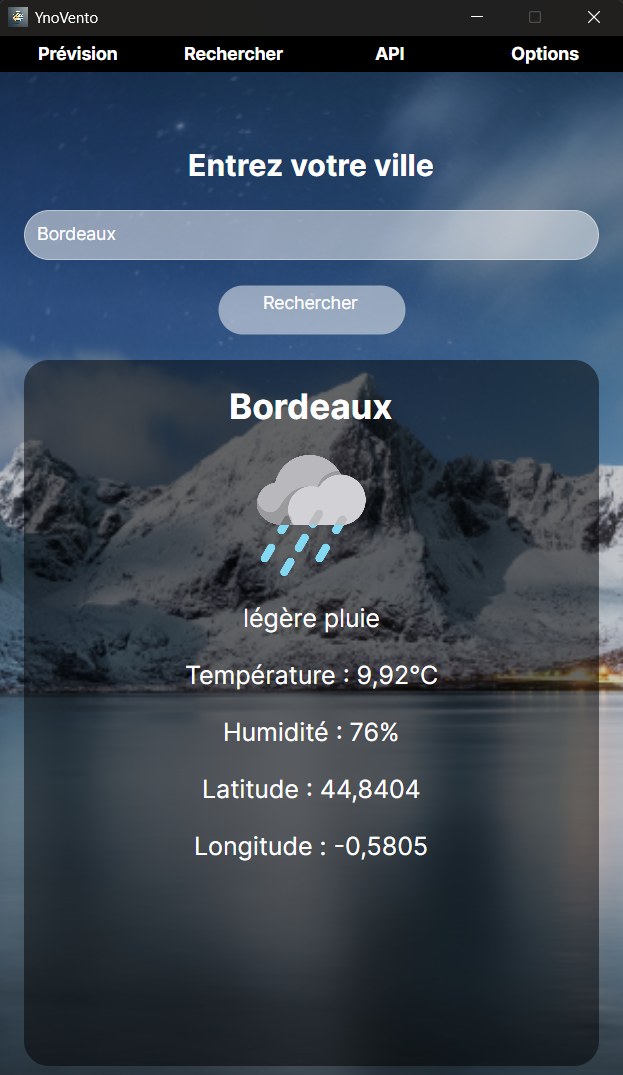The image size is (623, 1075).
Task: Tap the city input field with Bordeaux
Action: click(x=311, y=235)
